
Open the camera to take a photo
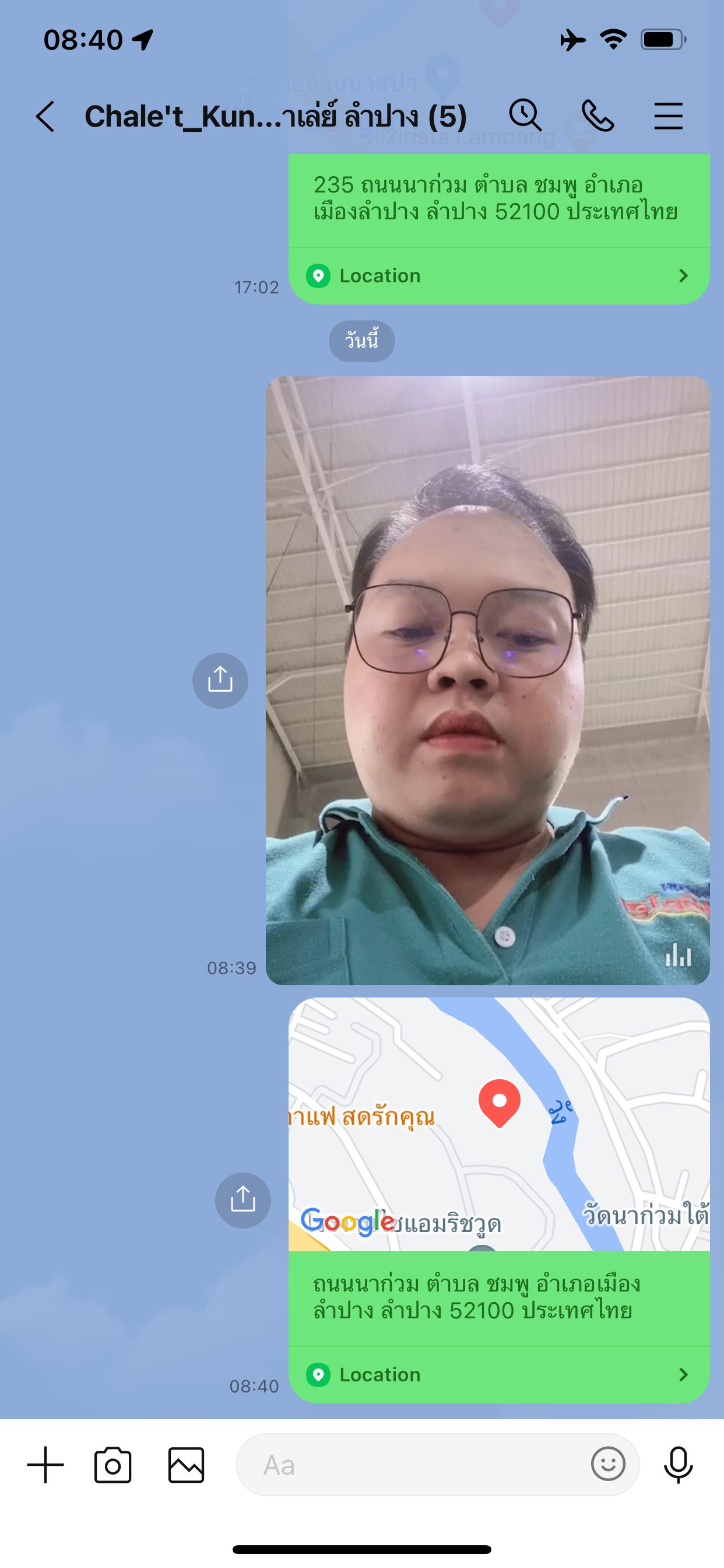click(113, 1465)
